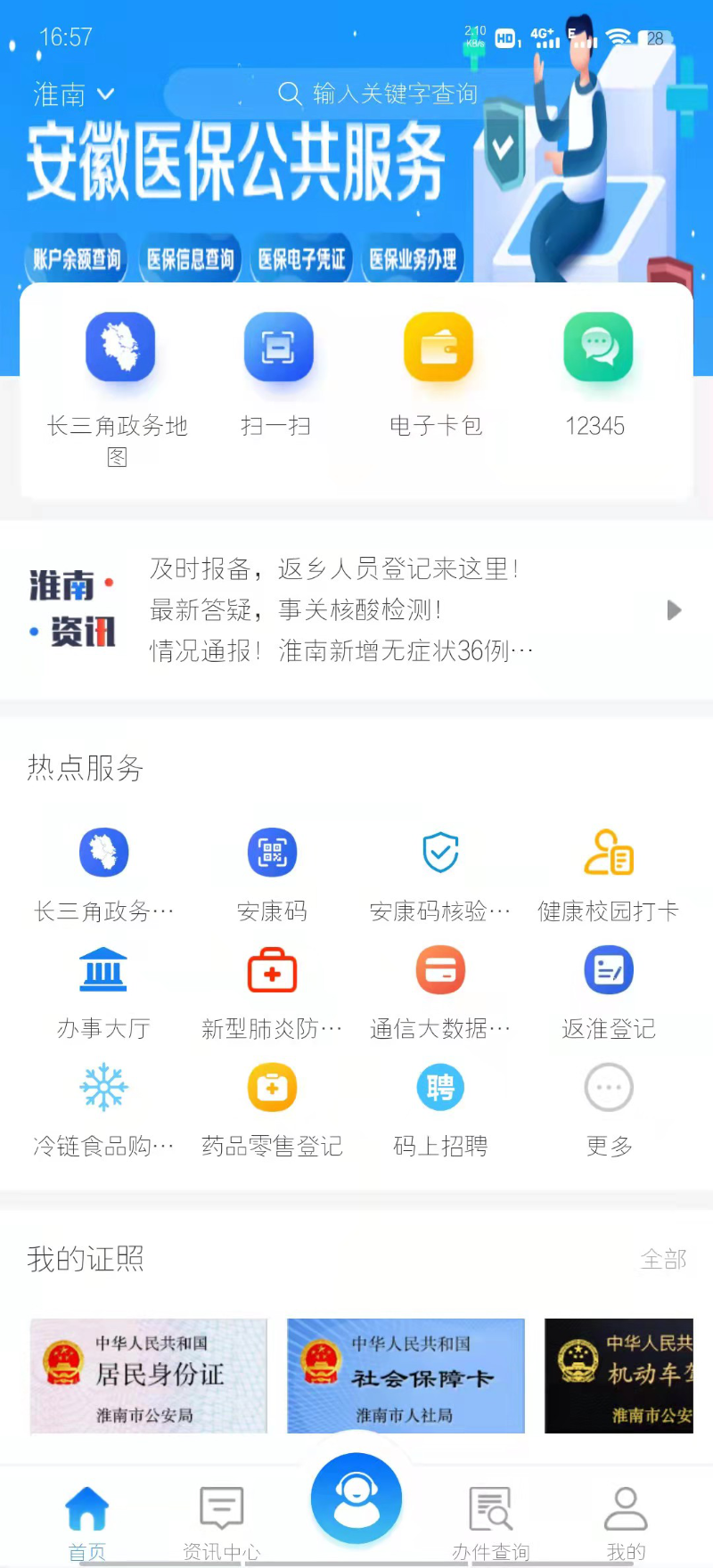View 全部 of my certificates
Image resolution: width=713 pixels, height=1568 pixels.
663,1259
